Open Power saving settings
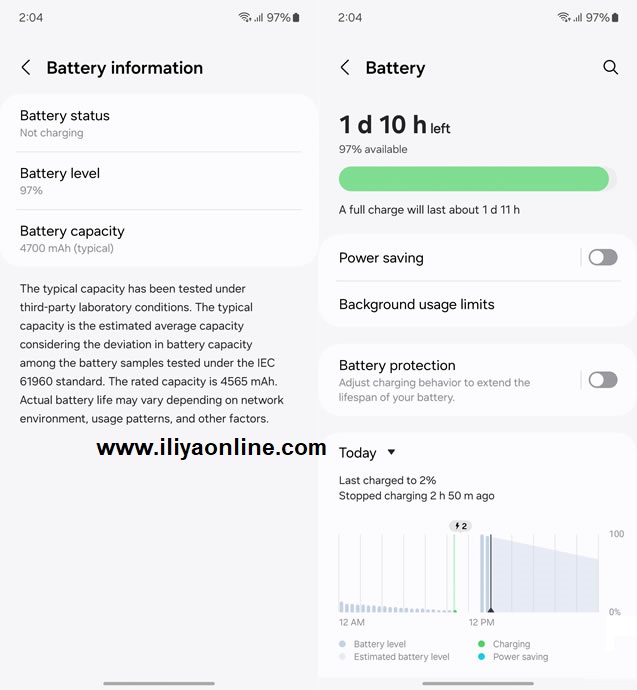Viewport: 637px width, 690px height. (x=440, y=258)
